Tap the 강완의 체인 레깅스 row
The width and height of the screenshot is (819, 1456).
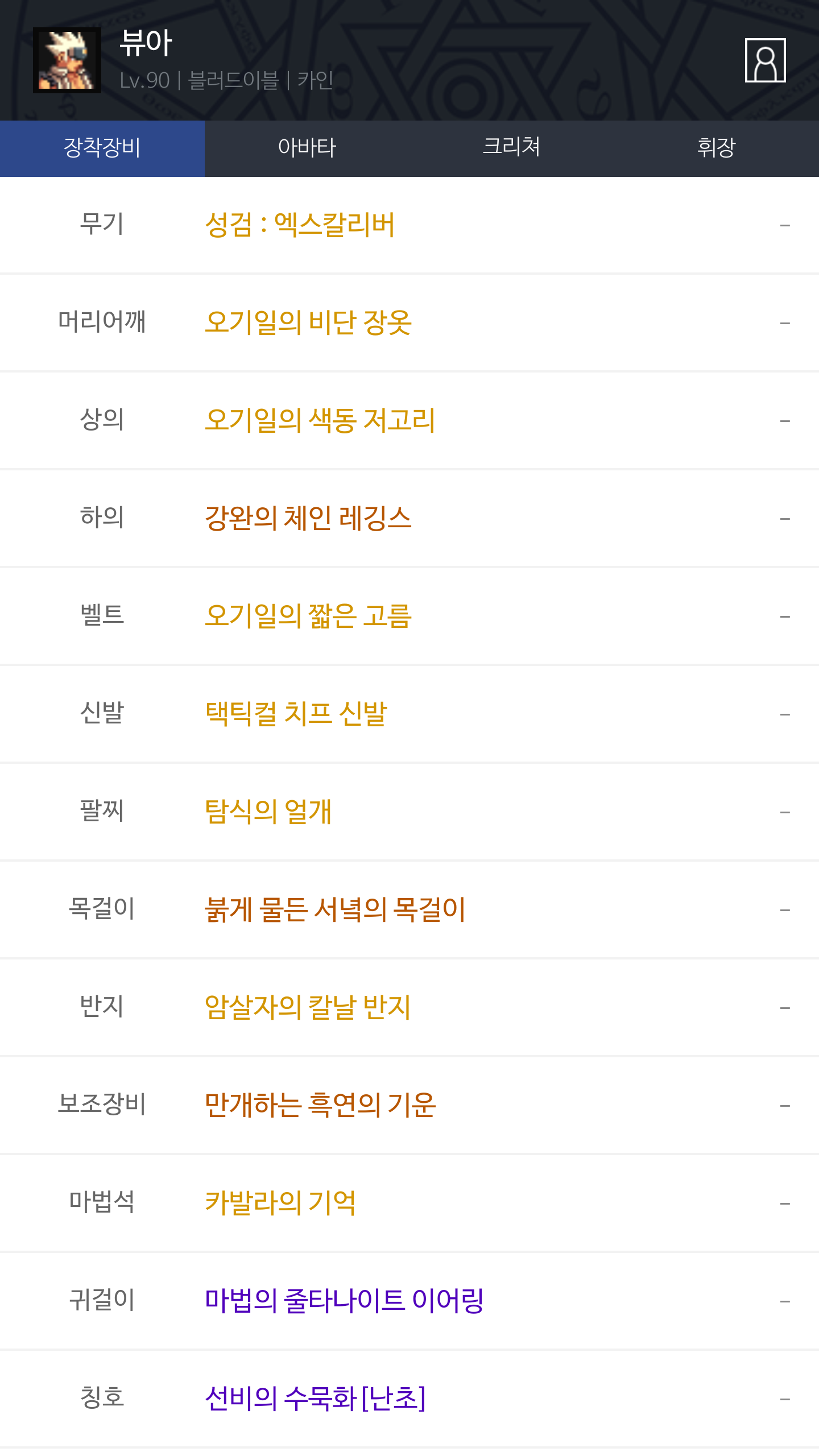308,519
